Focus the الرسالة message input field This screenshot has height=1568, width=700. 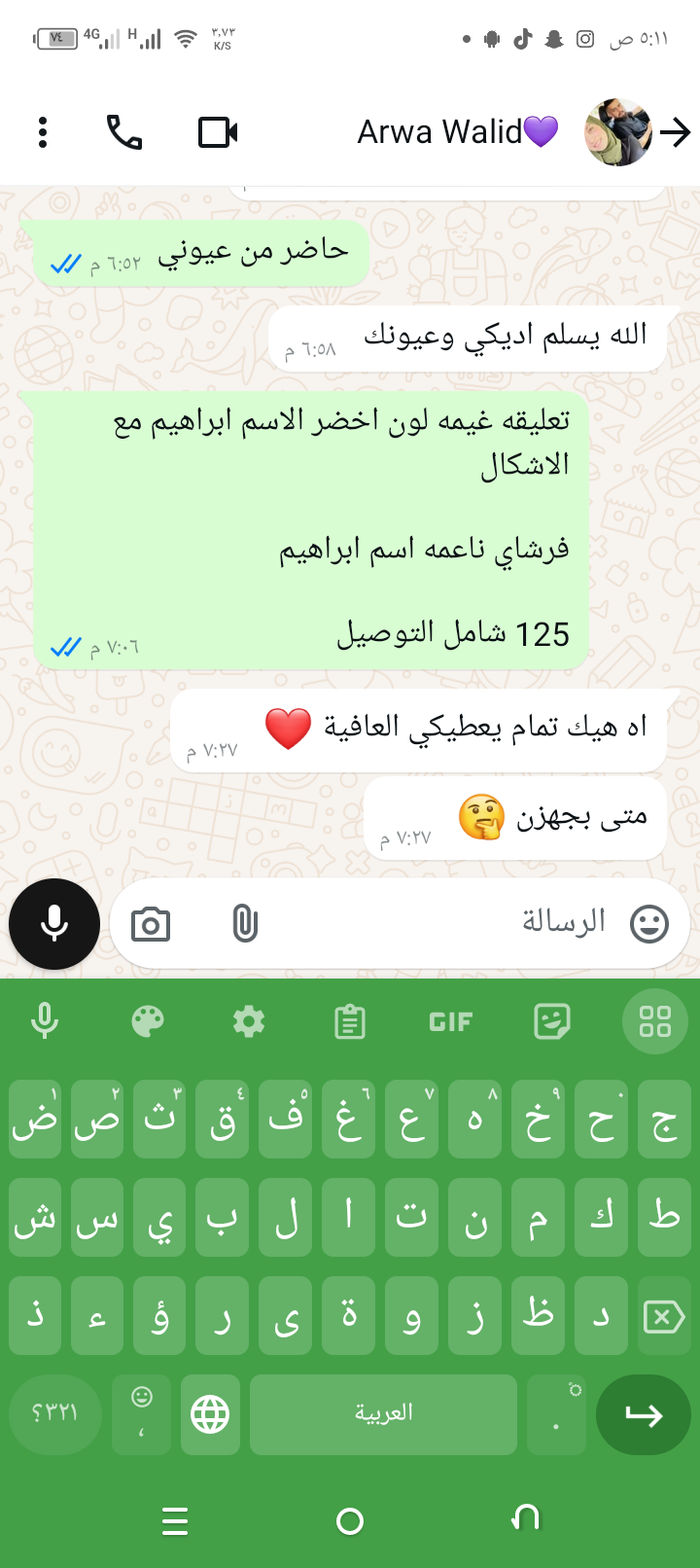[x=437, y=922]
